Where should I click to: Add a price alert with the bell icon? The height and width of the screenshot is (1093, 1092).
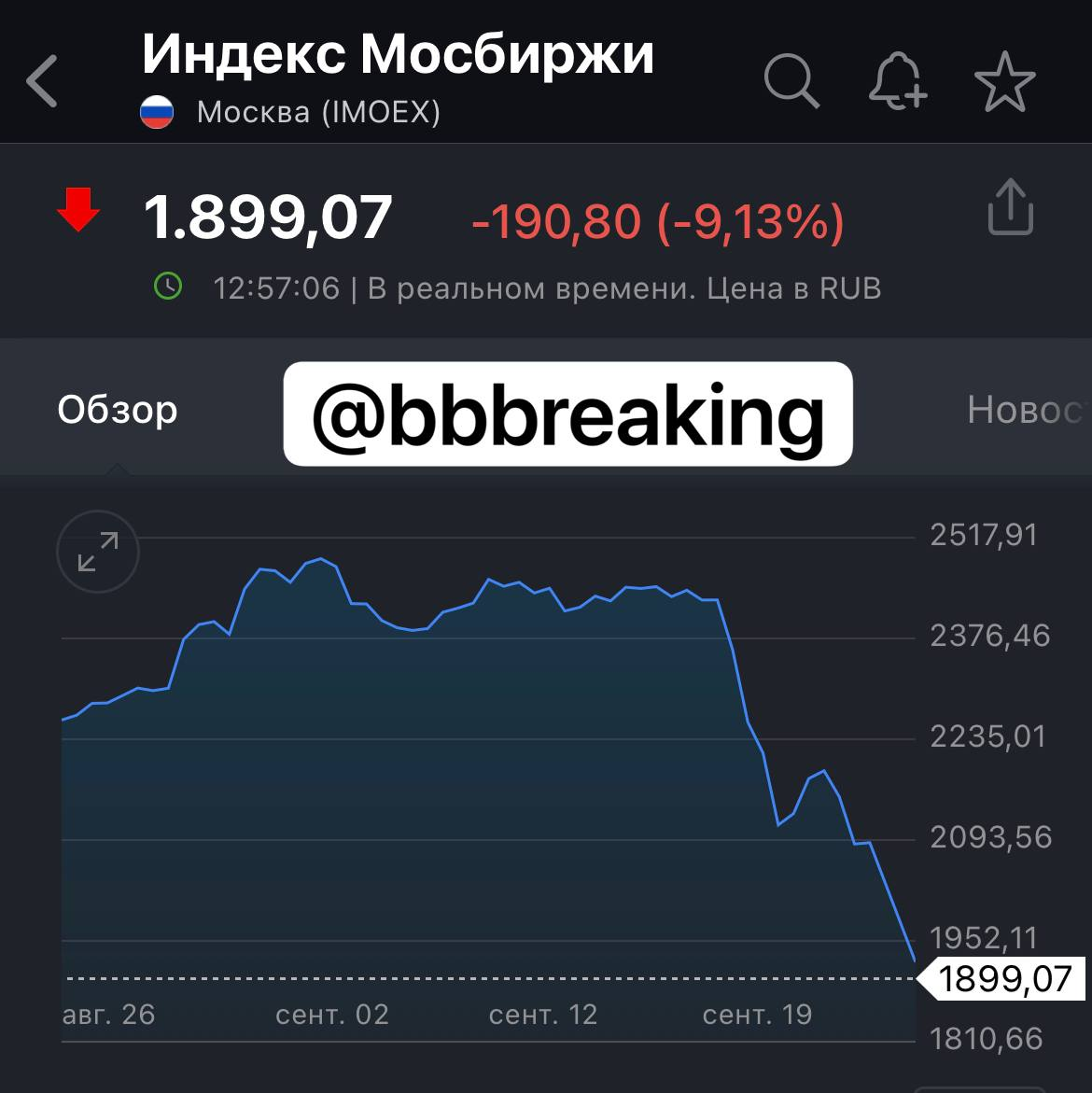point(898,82)
